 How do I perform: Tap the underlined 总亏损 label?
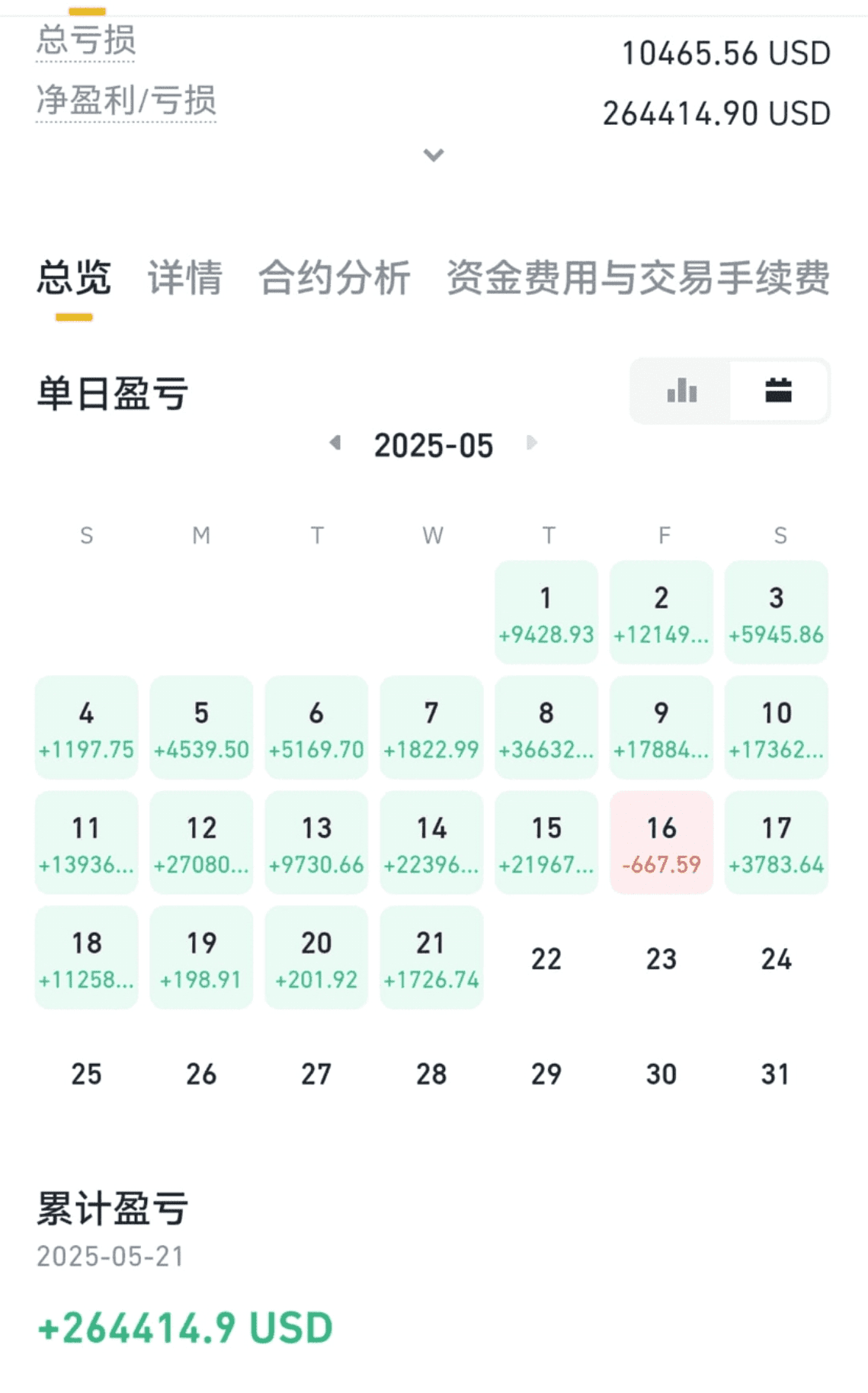point(85,40)
